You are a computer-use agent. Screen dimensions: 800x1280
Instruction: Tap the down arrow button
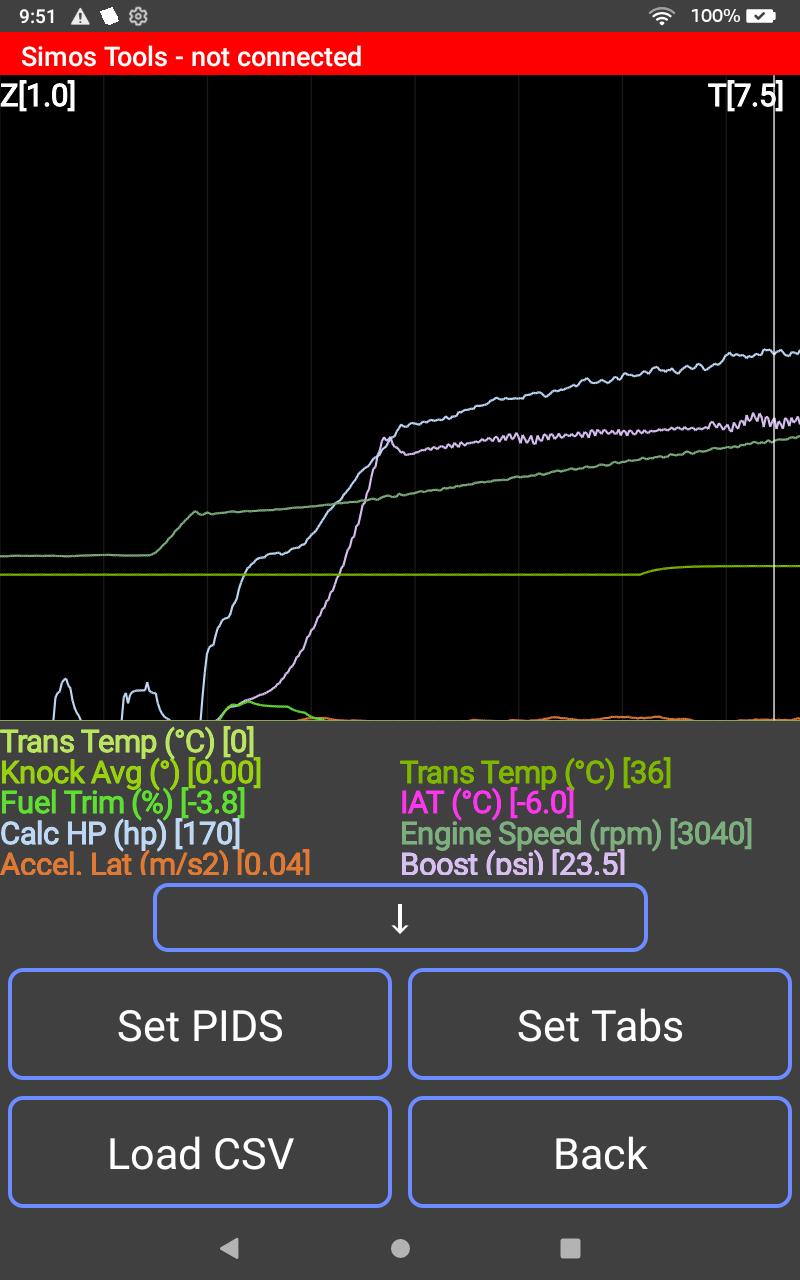pos(400,917)
